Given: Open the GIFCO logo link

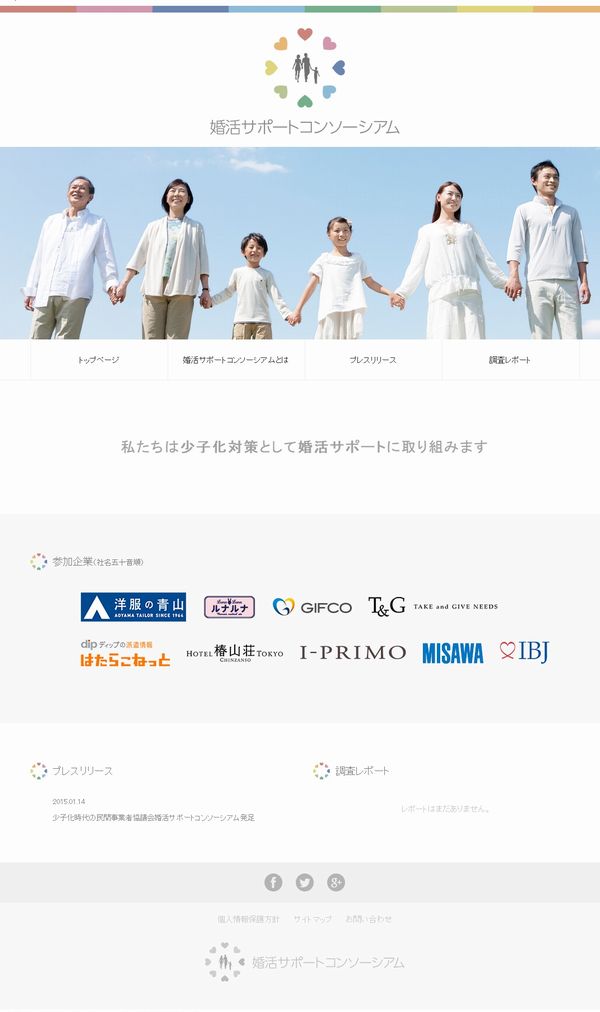Looking at the screenshot, I should tap(312, 607).
